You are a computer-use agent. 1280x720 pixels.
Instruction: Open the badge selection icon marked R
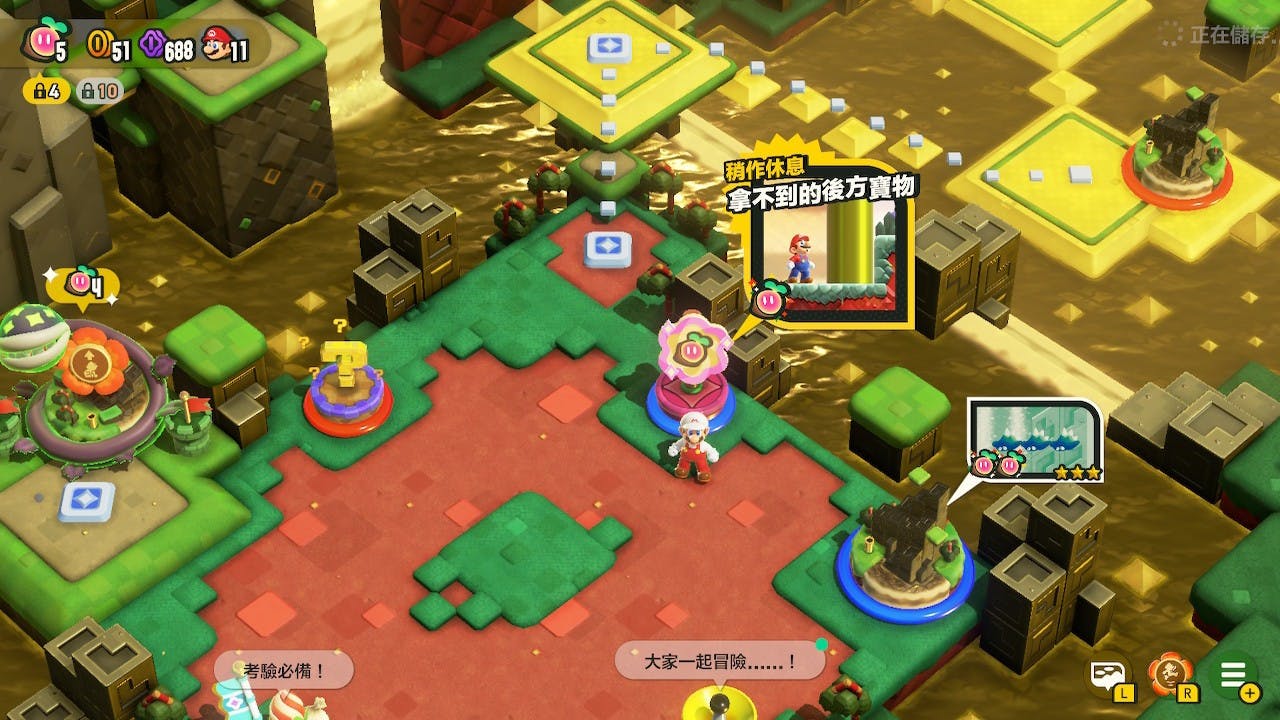click(x=1168, y=677)
